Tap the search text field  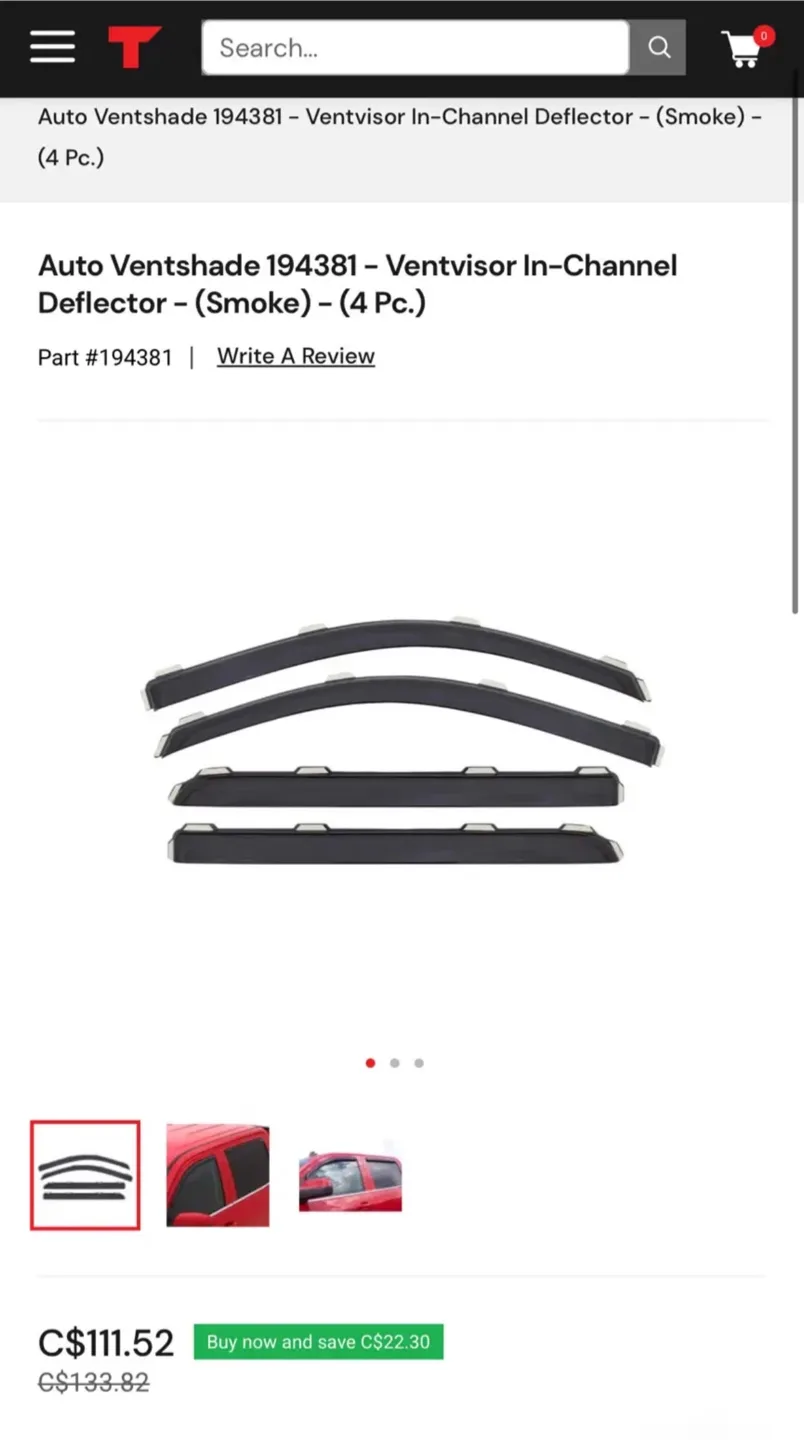[415, 47]
